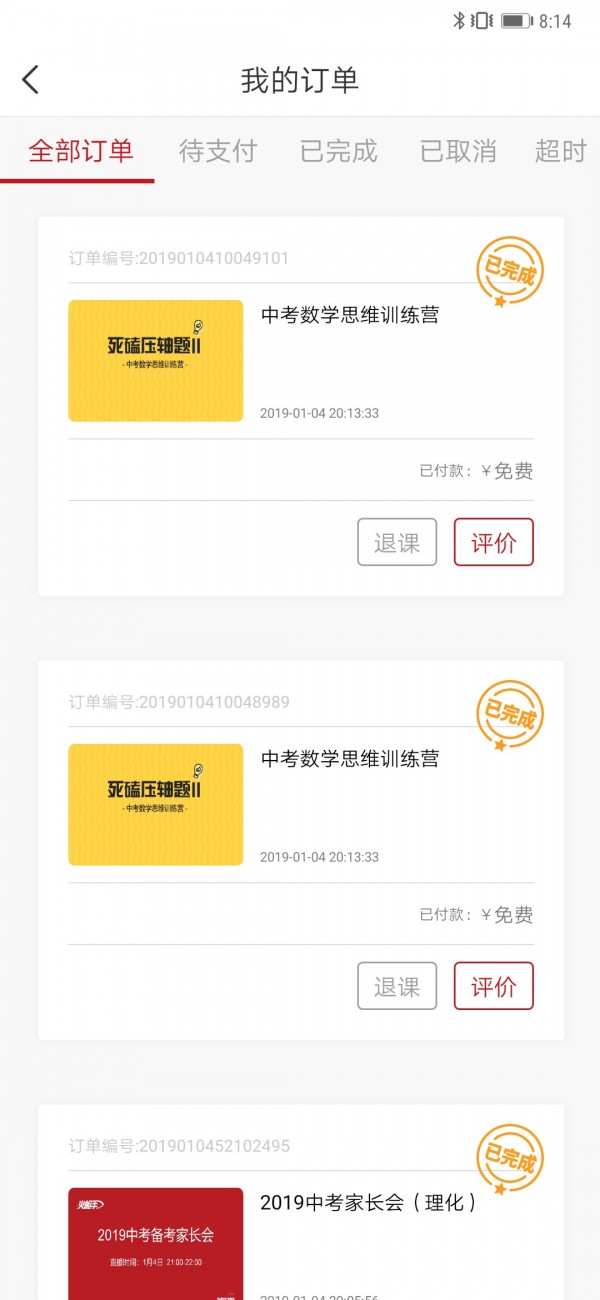Screen dimensions: 600x1300
Task: Tap 评价 on order 2019010410048989
Action: (x=494, y=986)
